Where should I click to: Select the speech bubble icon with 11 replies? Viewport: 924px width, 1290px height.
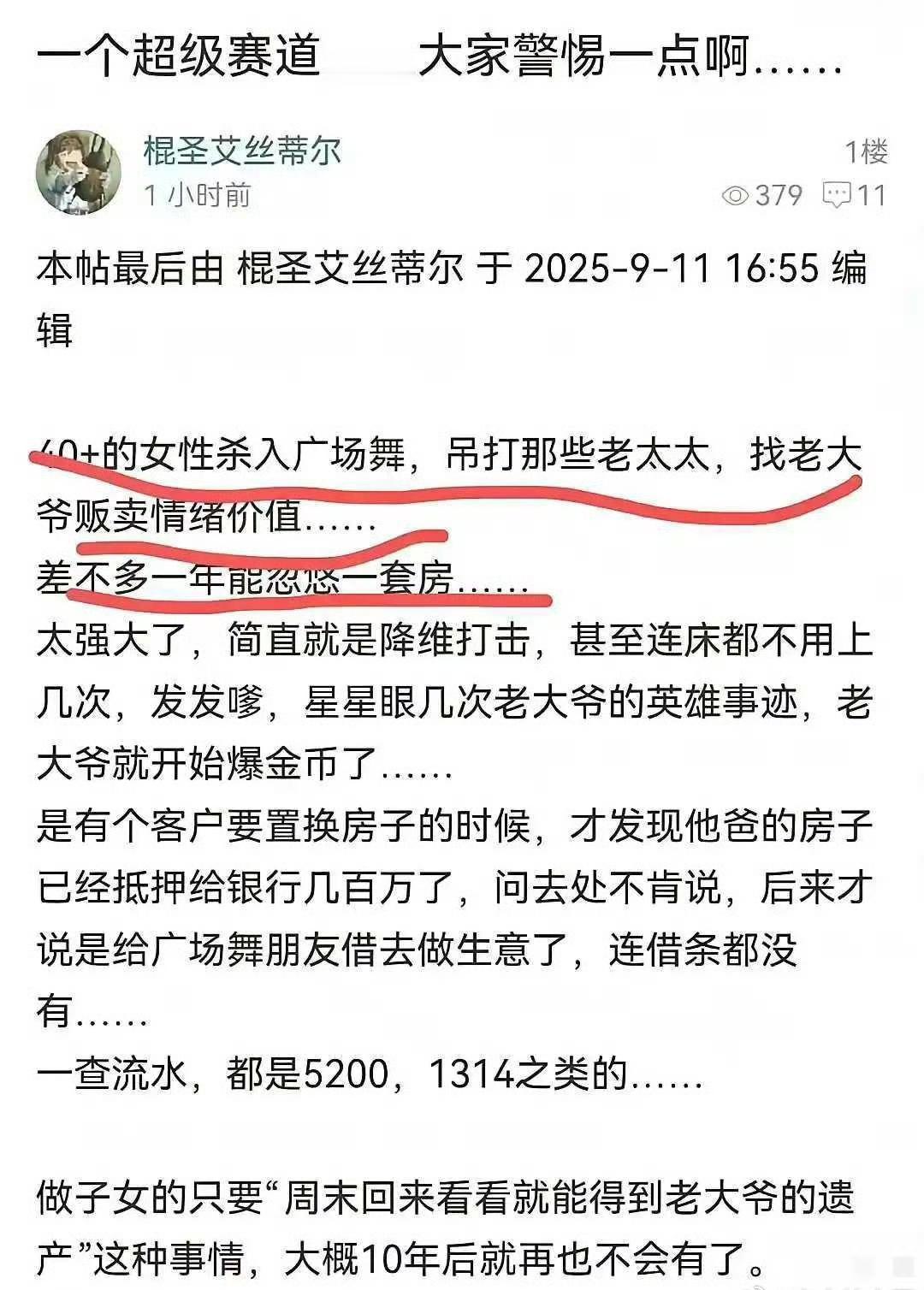[x=837, y=194]
